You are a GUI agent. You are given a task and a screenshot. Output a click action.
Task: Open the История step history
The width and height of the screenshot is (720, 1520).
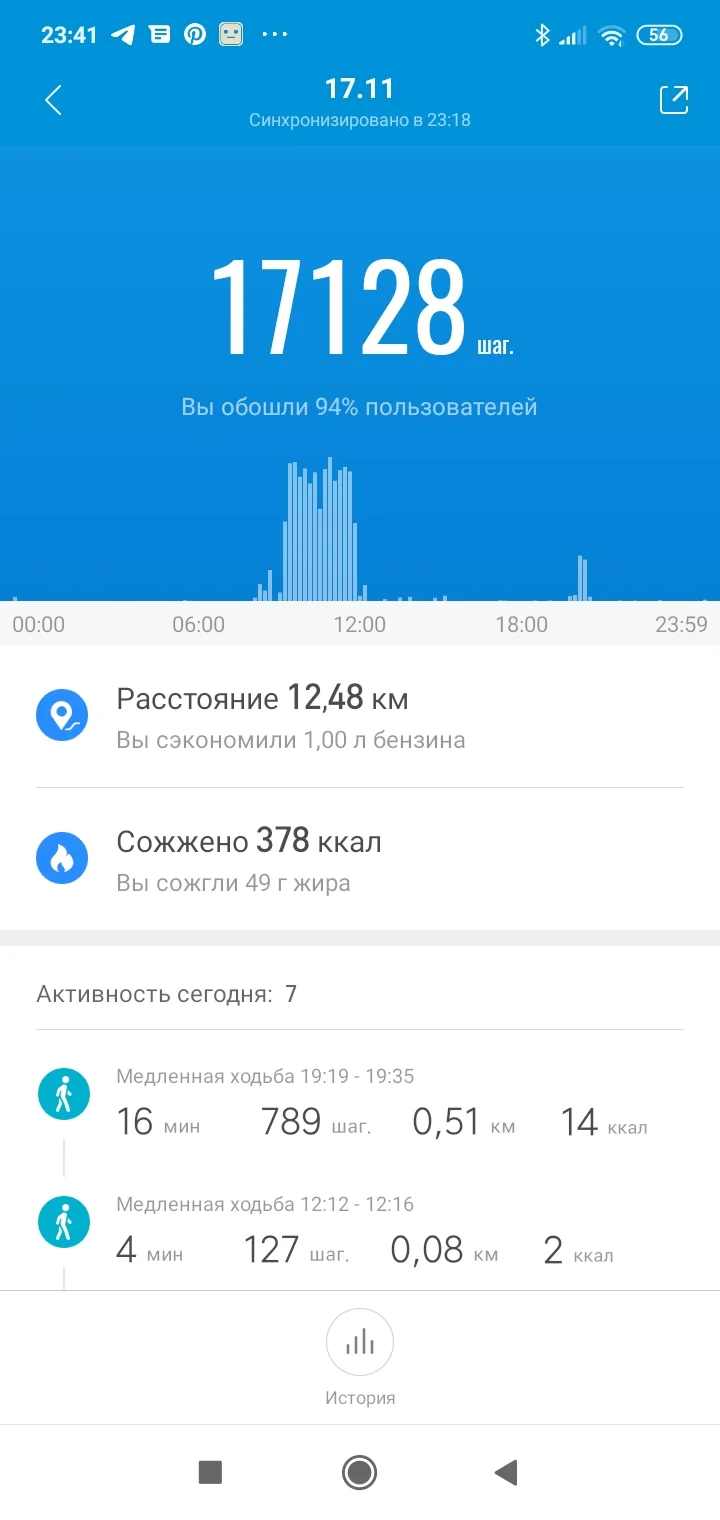(x=360, y=1356)
